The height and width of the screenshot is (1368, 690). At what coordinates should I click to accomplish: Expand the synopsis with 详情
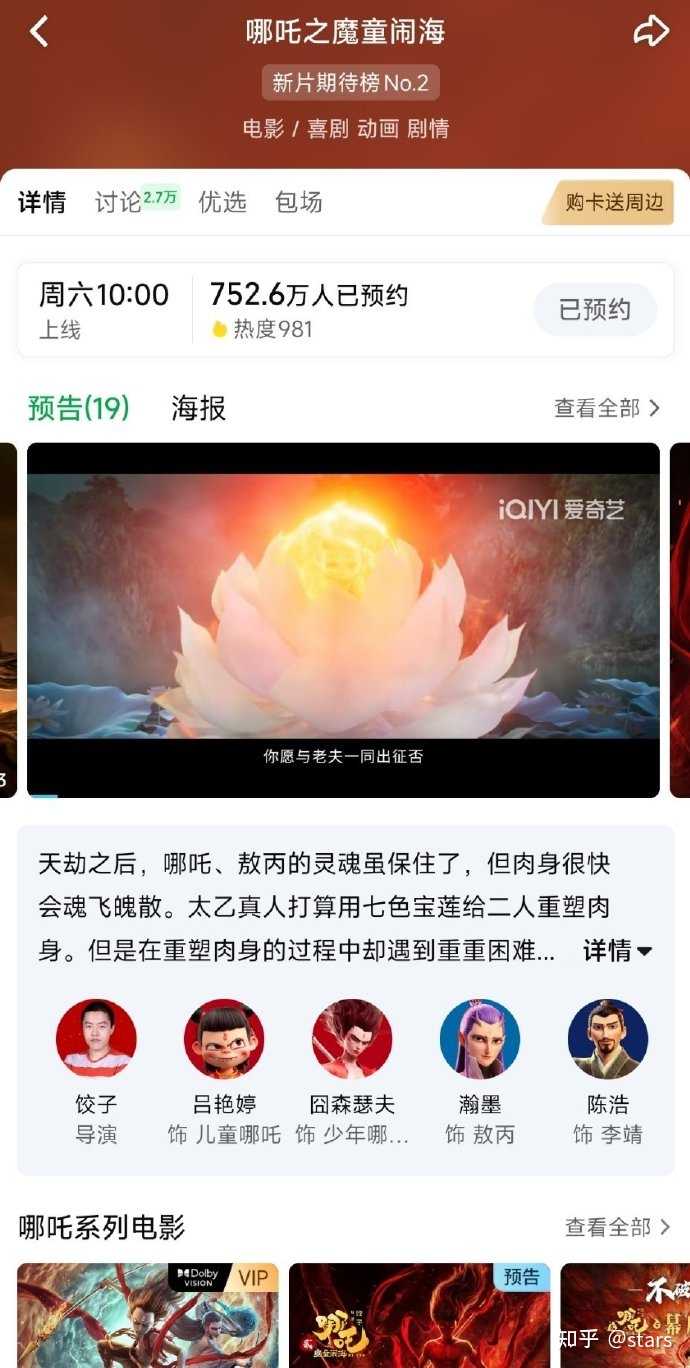pyautogui.click(x=617, y=950)
